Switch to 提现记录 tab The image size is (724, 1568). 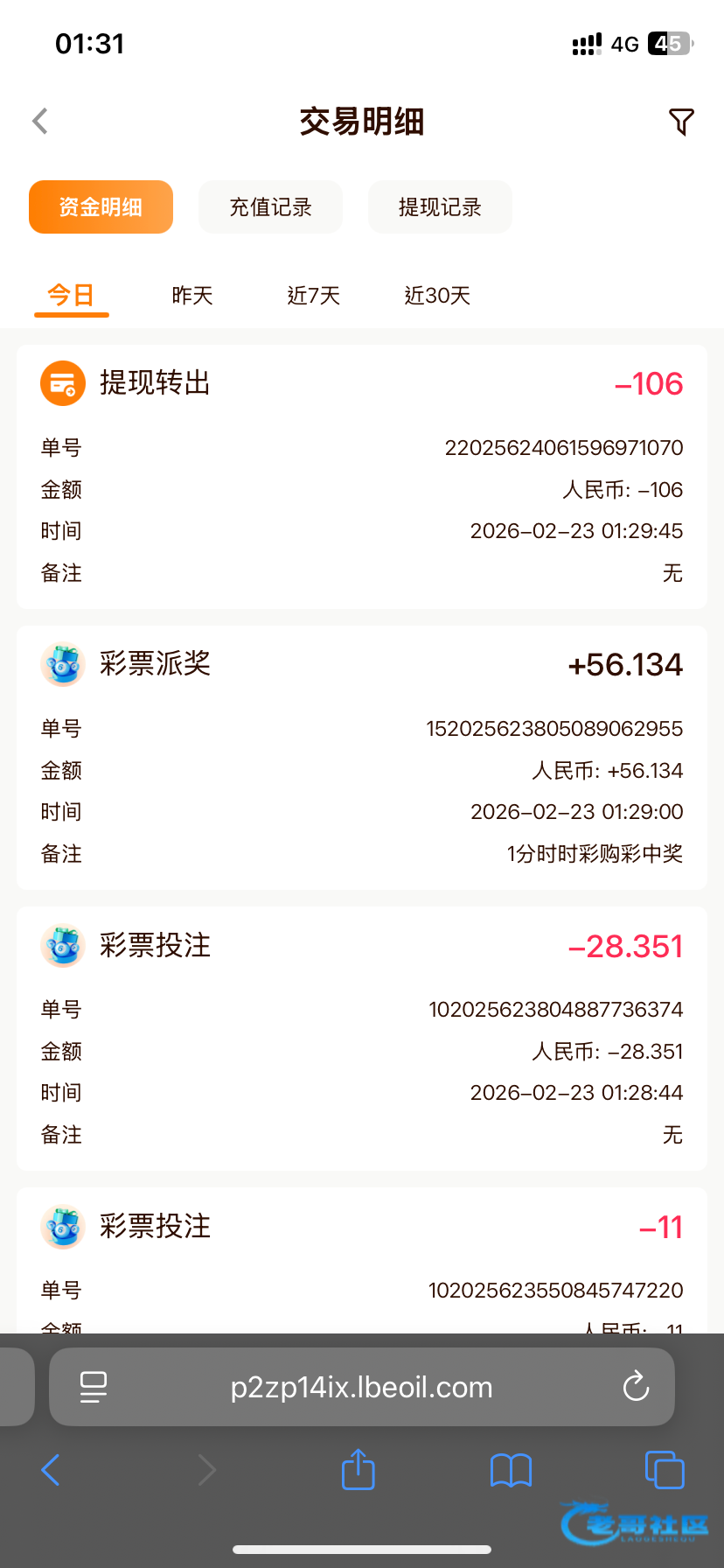tap(440, 207)
